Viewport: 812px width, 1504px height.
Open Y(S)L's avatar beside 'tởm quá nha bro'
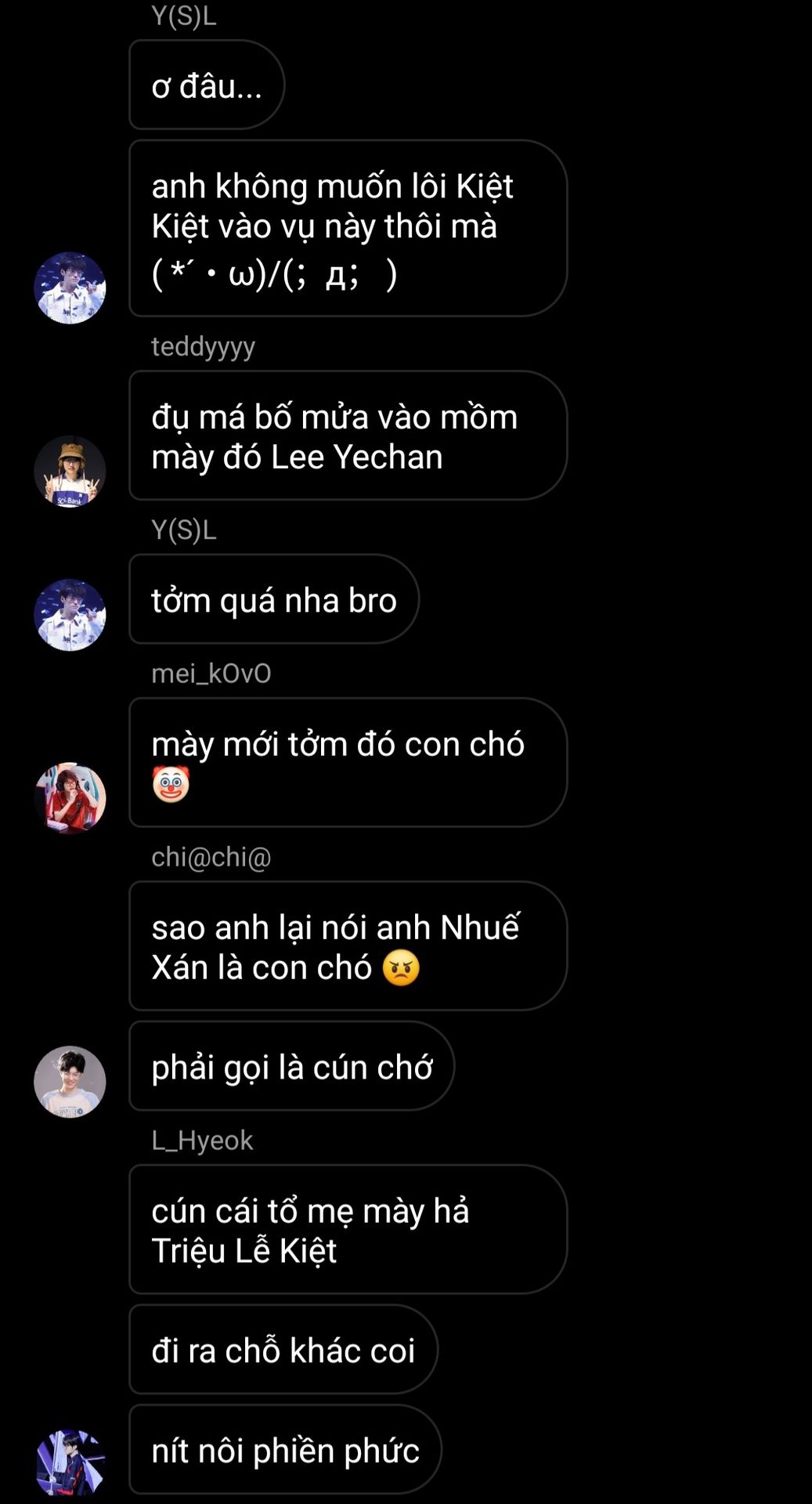70,615
